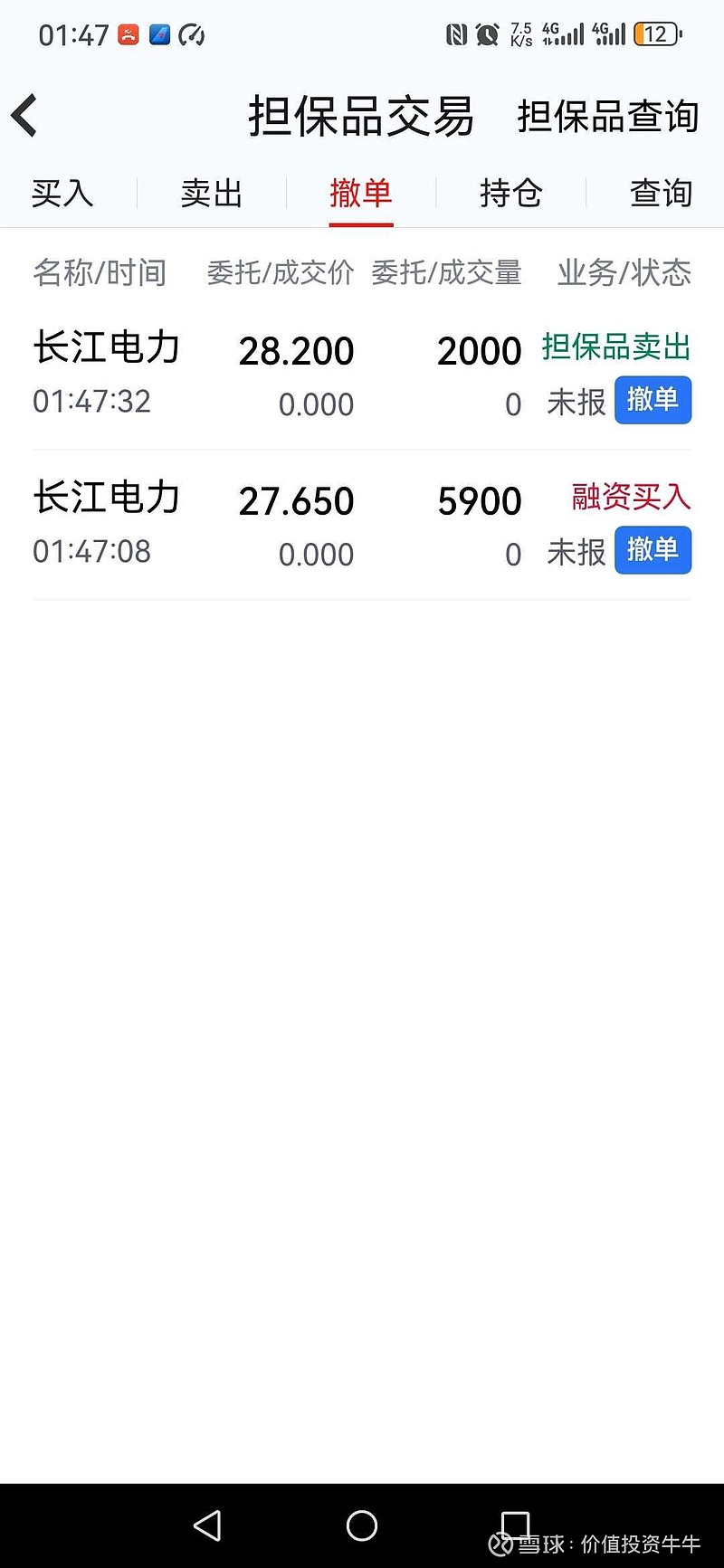Switch to the 卖出 tab

pyautogui.click(x=211, y=193)
